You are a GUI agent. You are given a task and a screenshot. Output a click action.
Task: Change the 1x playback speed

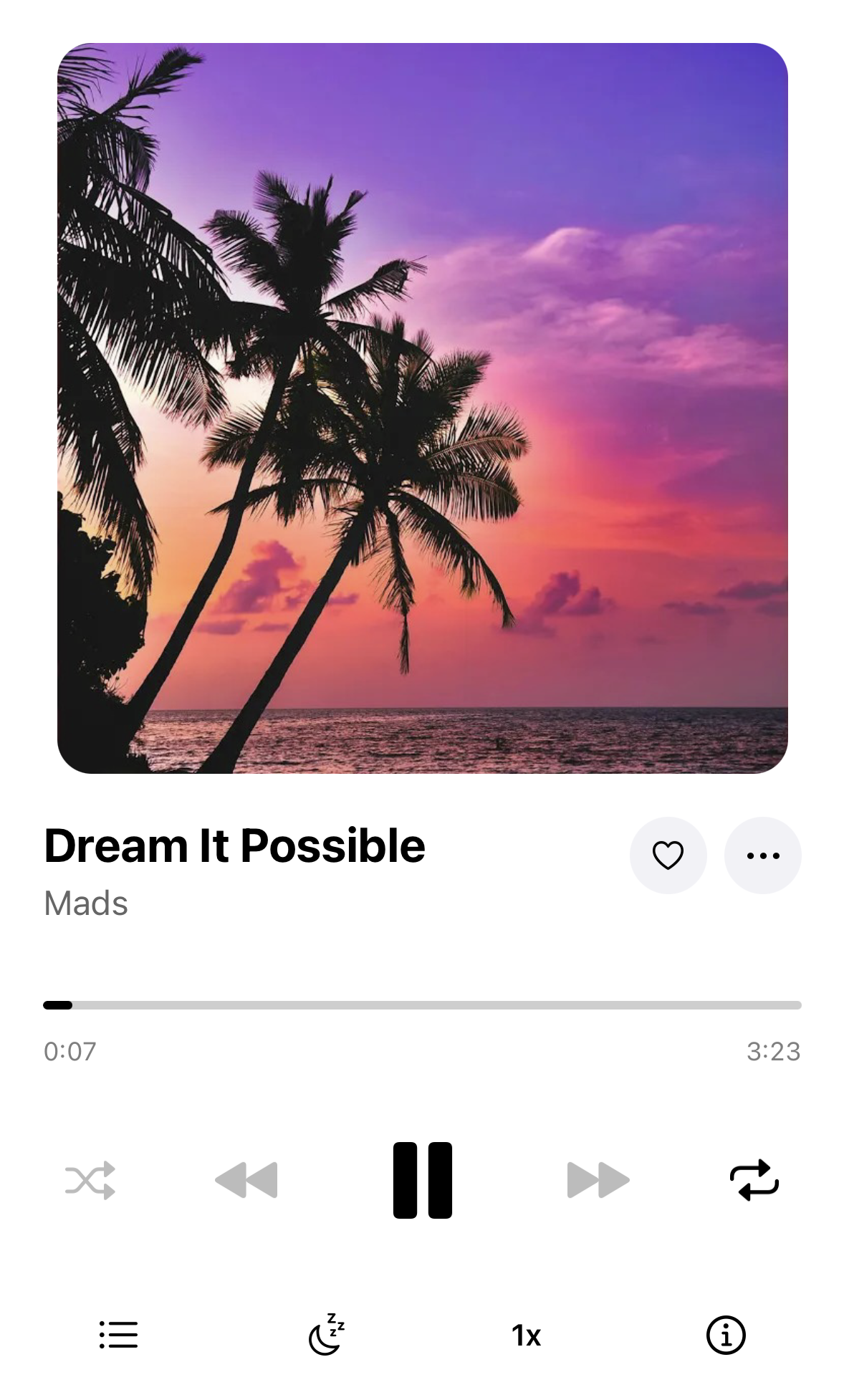coord(526,1335)
